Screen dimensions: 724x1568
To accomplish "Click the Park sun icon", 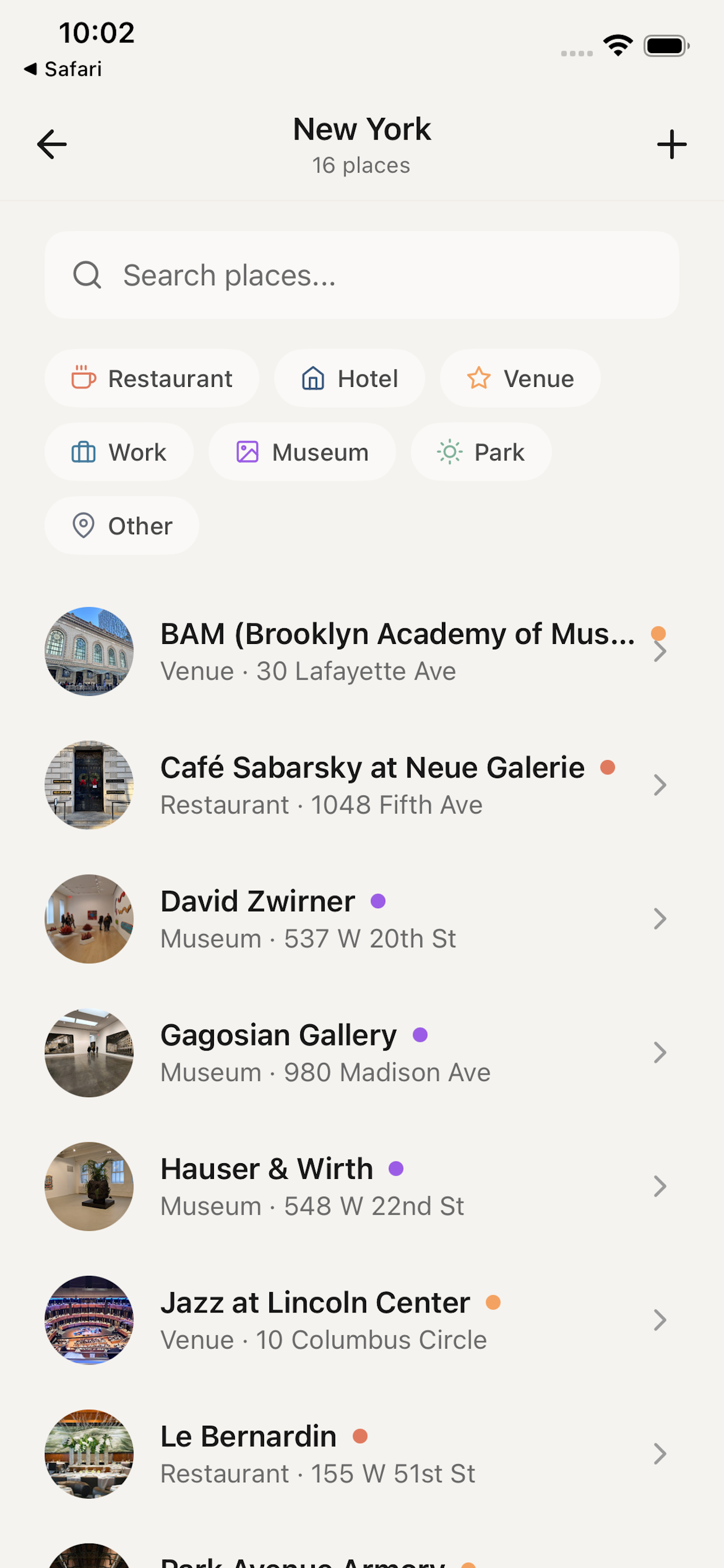I will pos(449,452).
